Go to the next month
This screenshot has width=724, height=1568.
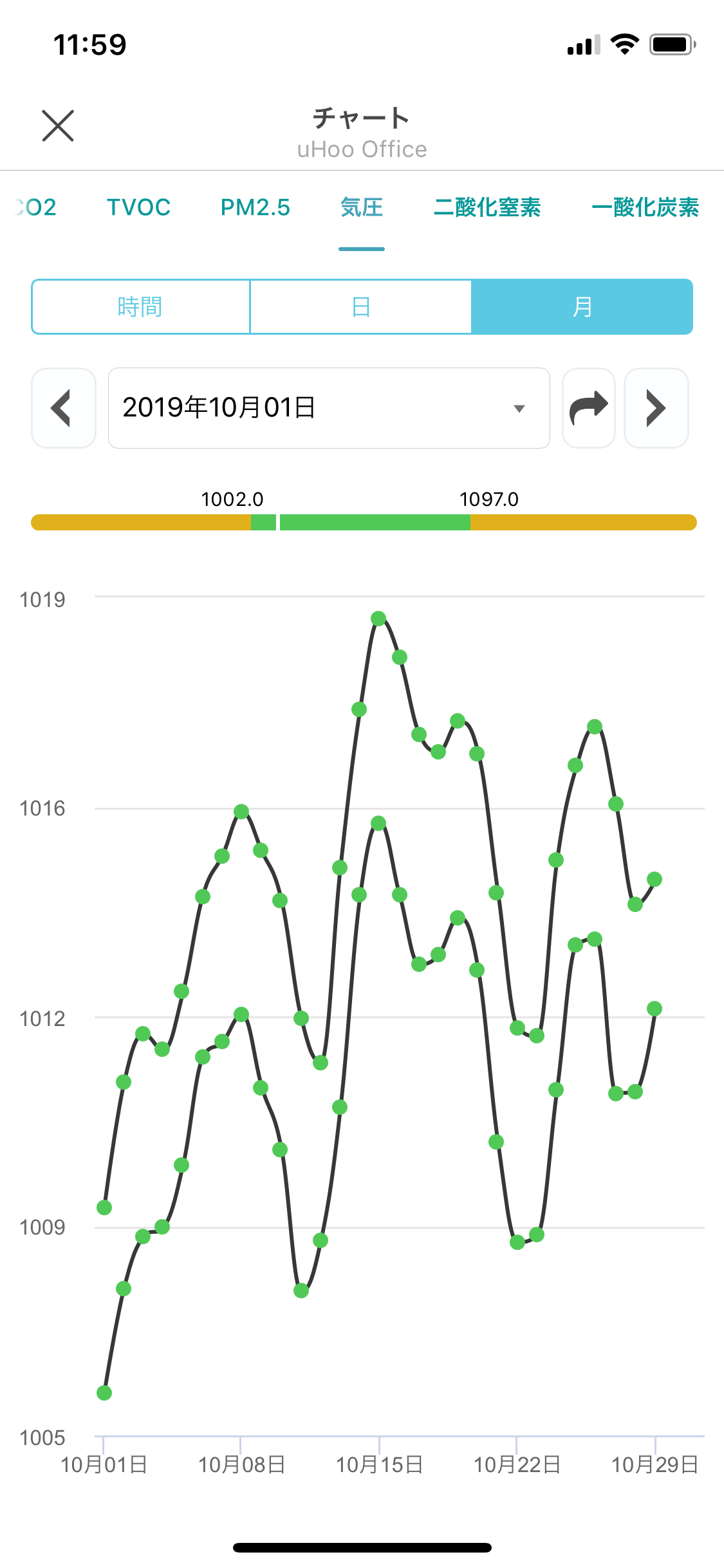pyautogui.click(x=656, y=408)
